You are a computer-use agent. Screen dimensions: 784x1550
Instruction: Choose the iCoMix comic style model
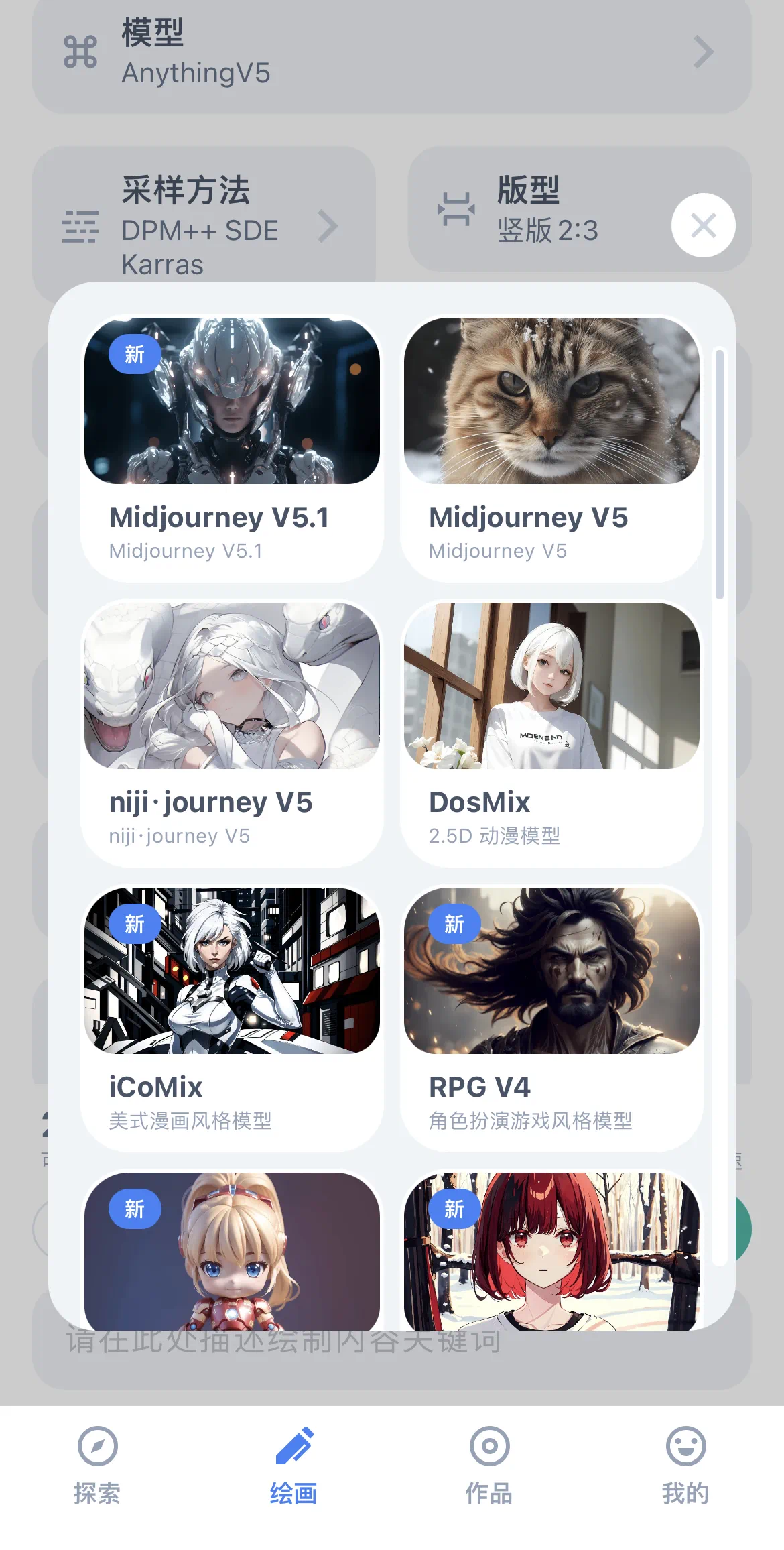coord(232,1018)
